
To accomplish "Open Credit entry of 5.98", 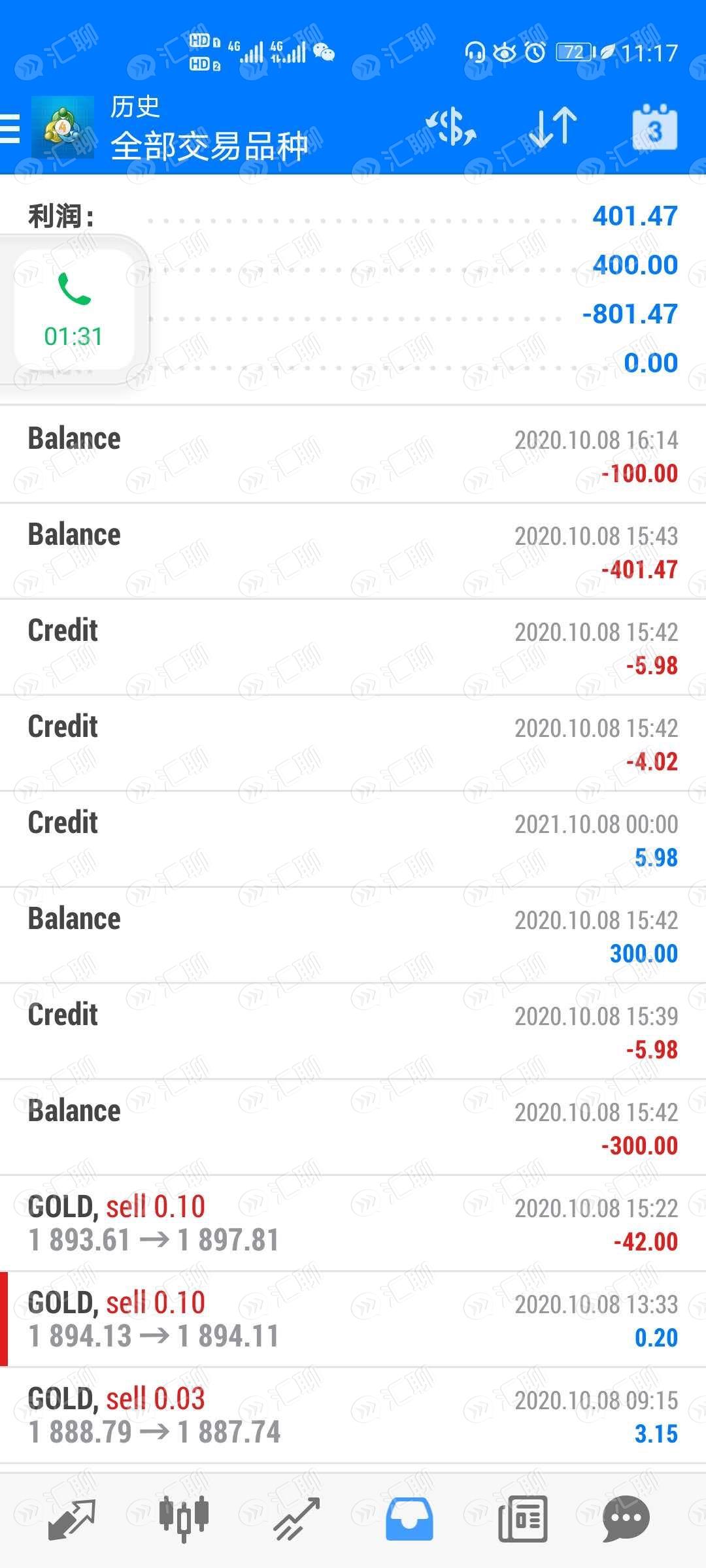I will pyautogui.click(x=353, y=839).
